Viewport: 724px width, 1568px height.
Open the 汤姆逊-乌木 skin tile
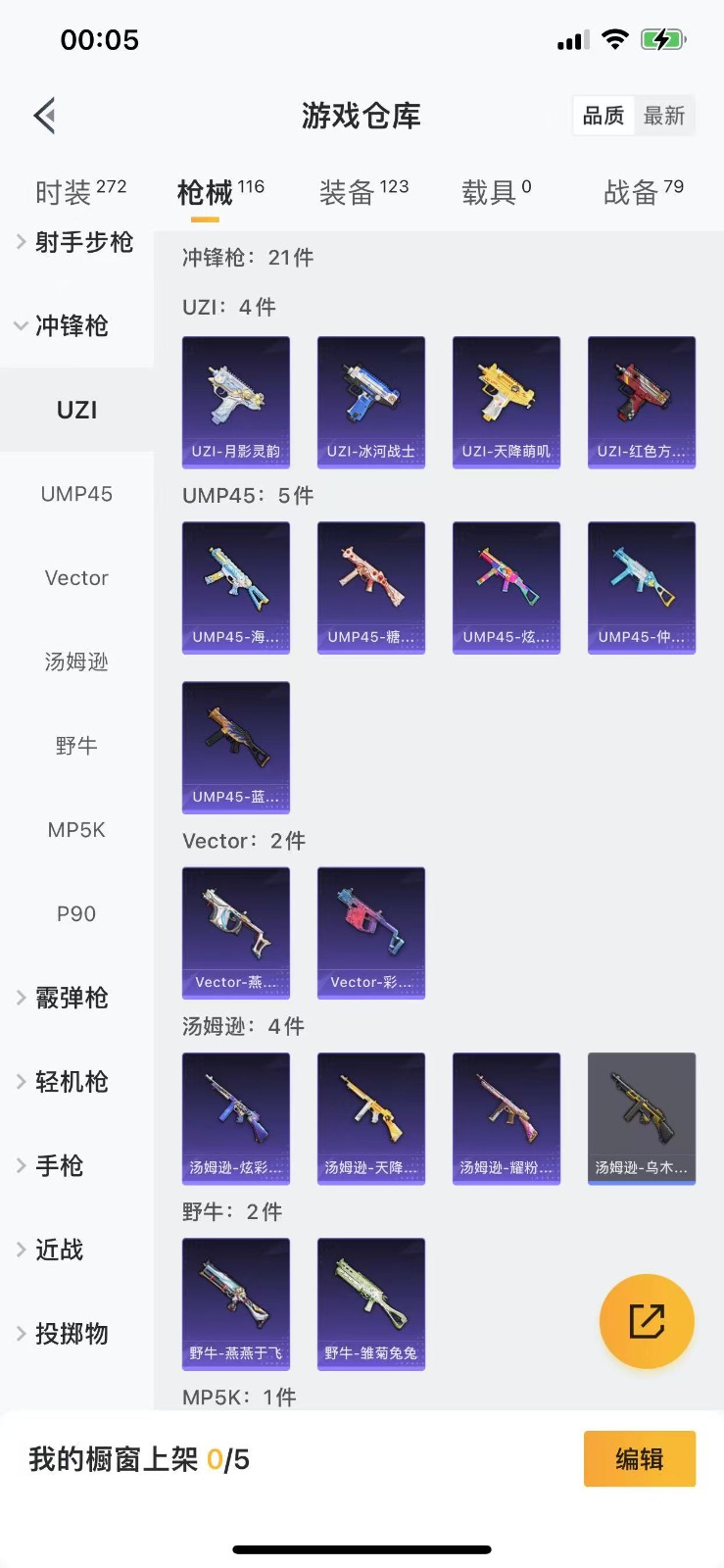coord(642,1118)
